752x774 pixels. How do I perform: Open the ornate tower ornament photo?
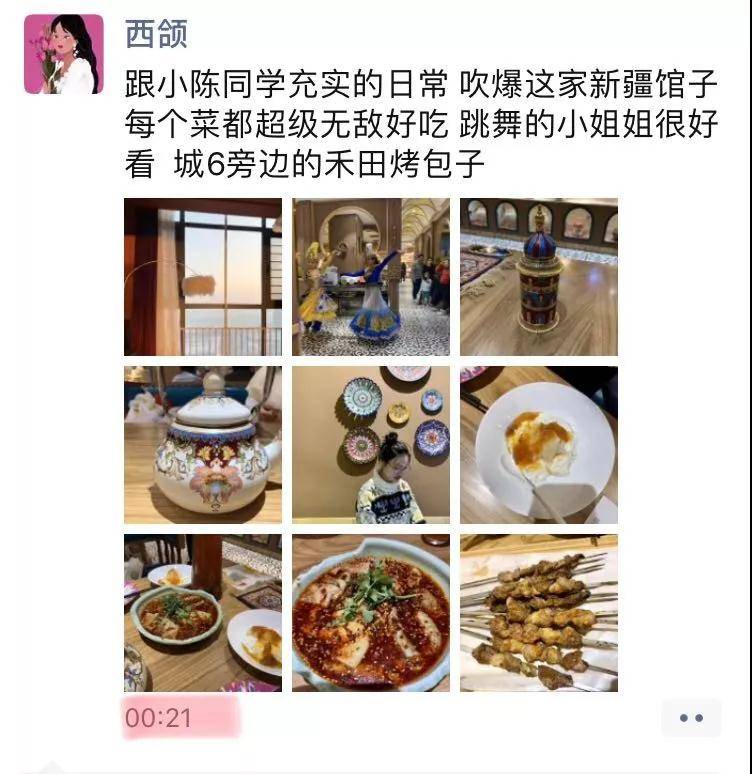tap(539, 277)
